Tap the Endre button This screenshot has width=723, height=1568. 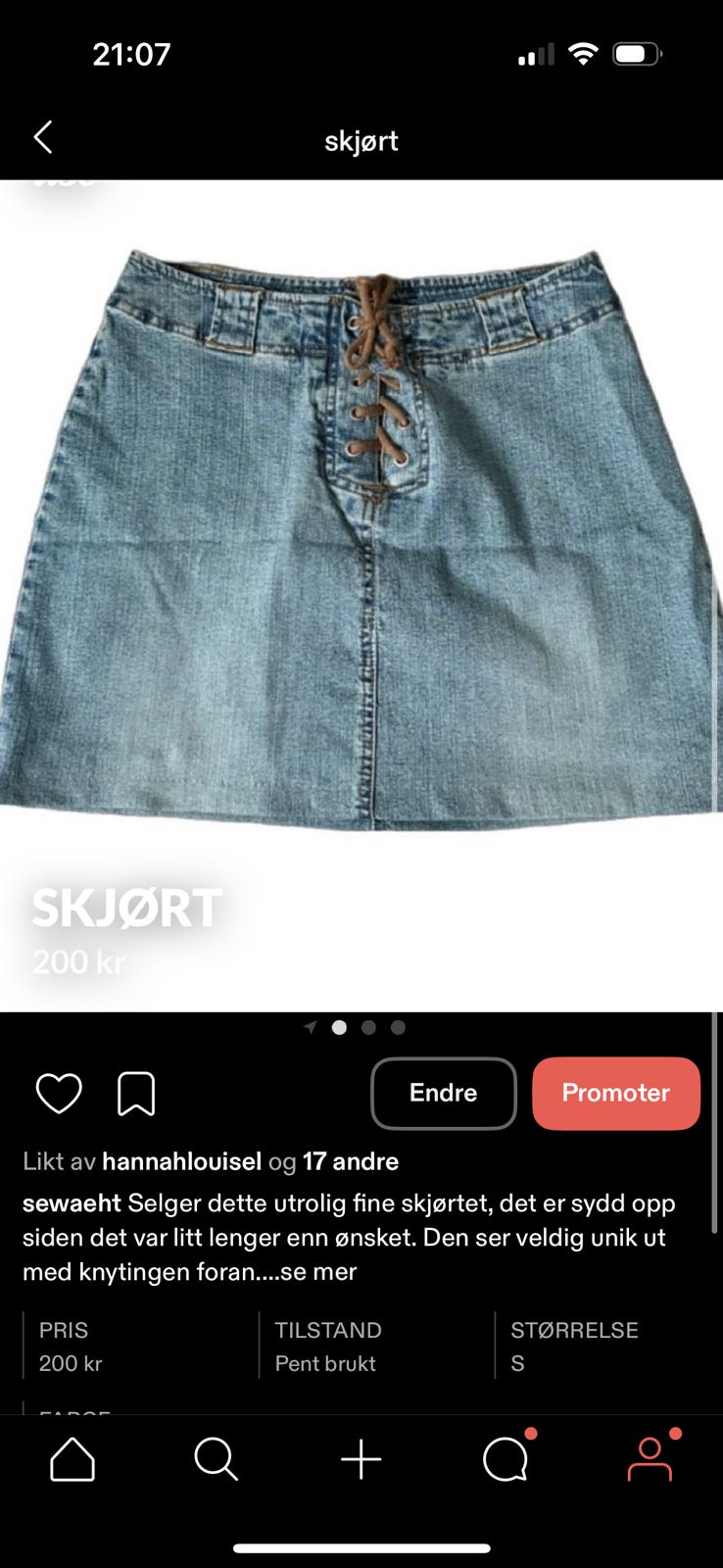click(443, 1093)
